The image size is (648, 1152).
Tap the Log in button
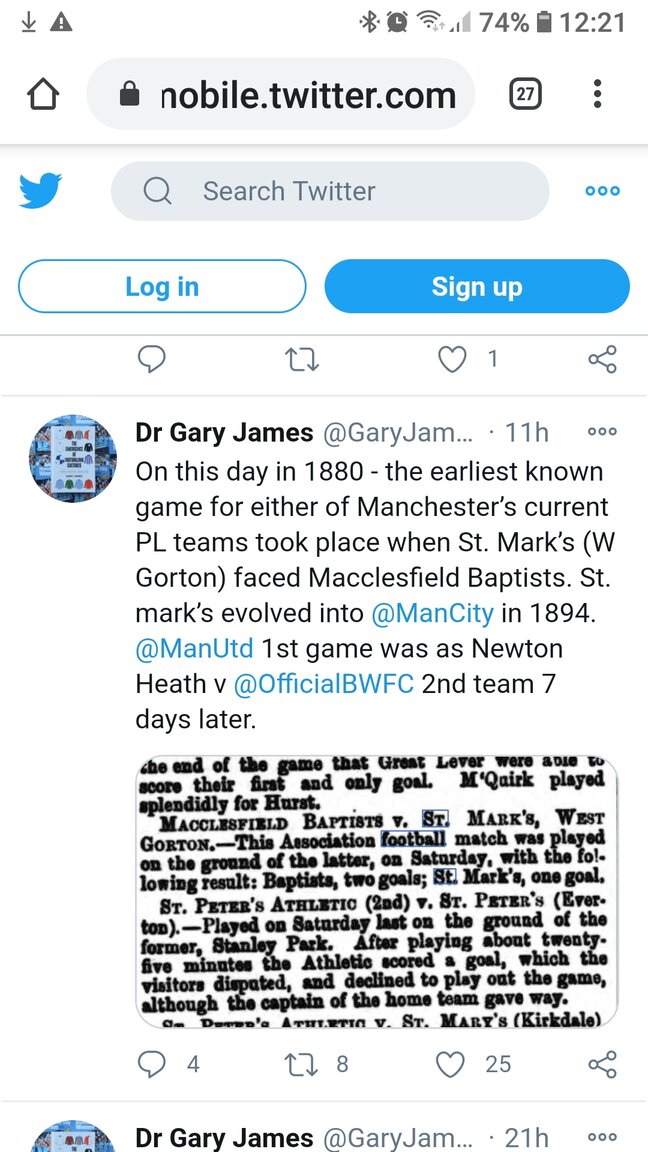pos(162,287)
